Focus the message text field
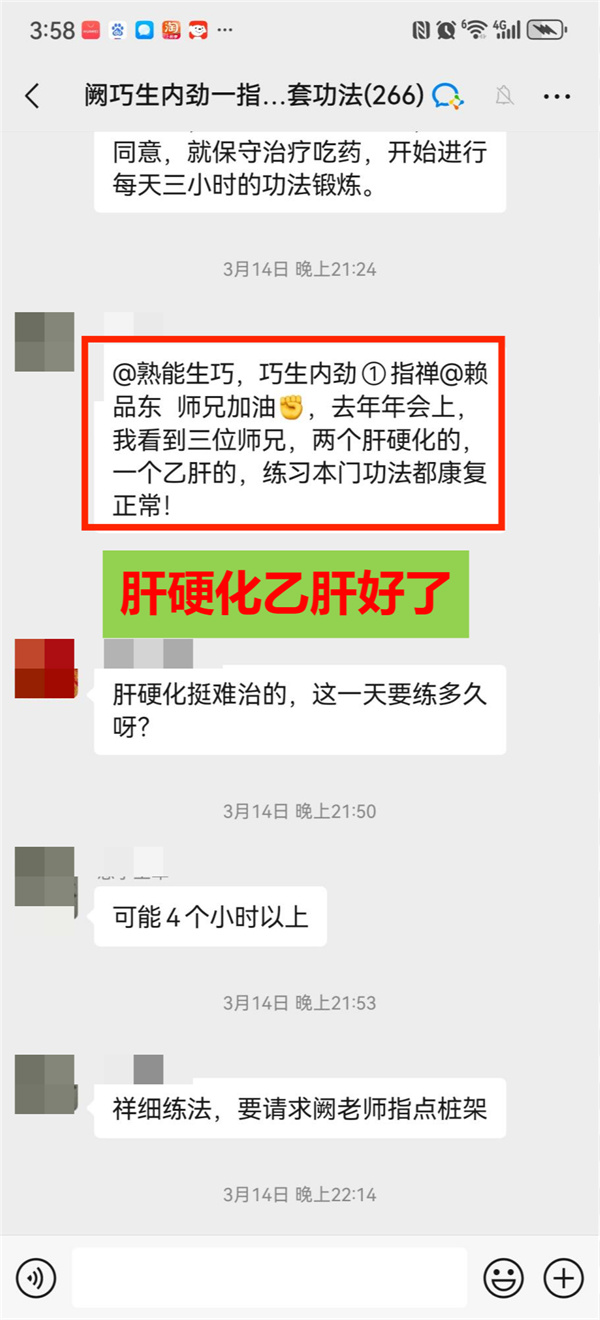 pyautogui.click(x=270, y=1277)
